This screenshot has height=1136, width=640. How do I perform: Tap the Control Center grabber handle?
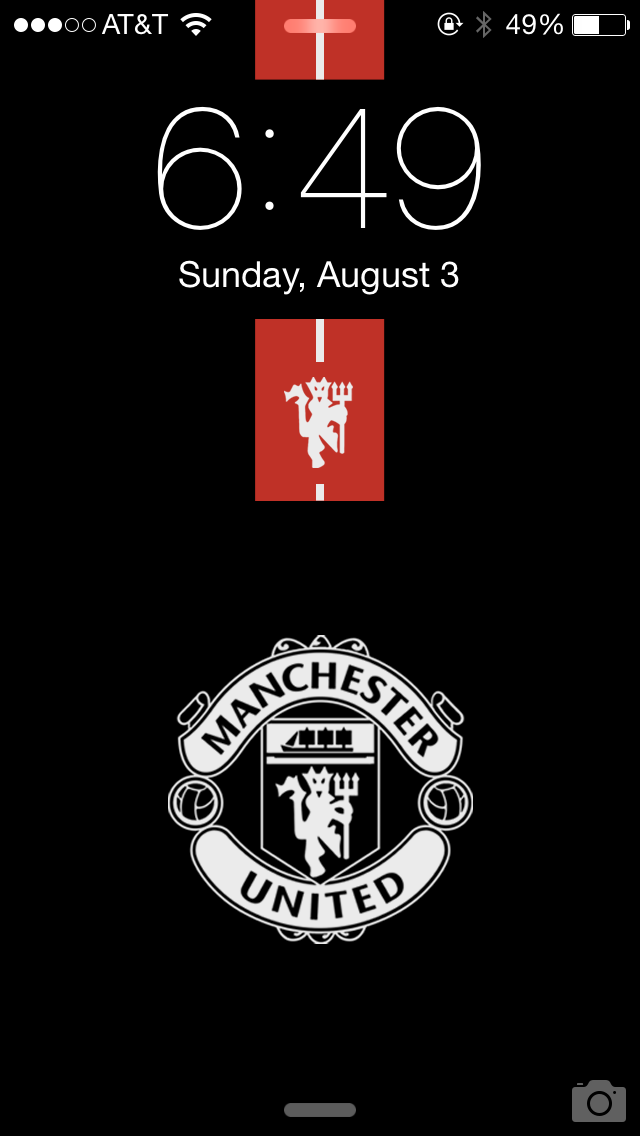320,1109
